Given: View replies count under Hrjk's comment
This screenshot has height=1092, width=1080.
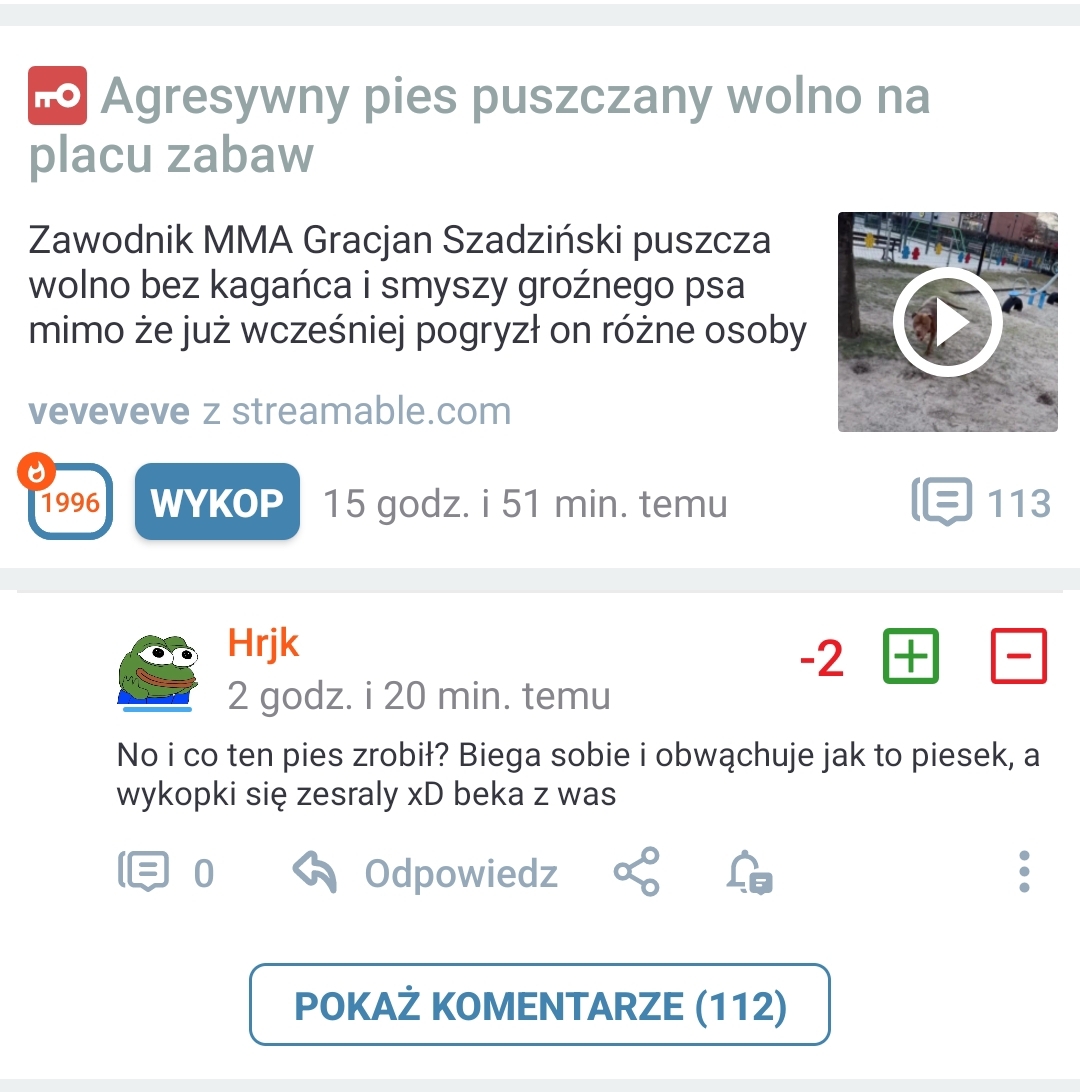Looking at the screenshot, I should [166, 873].
